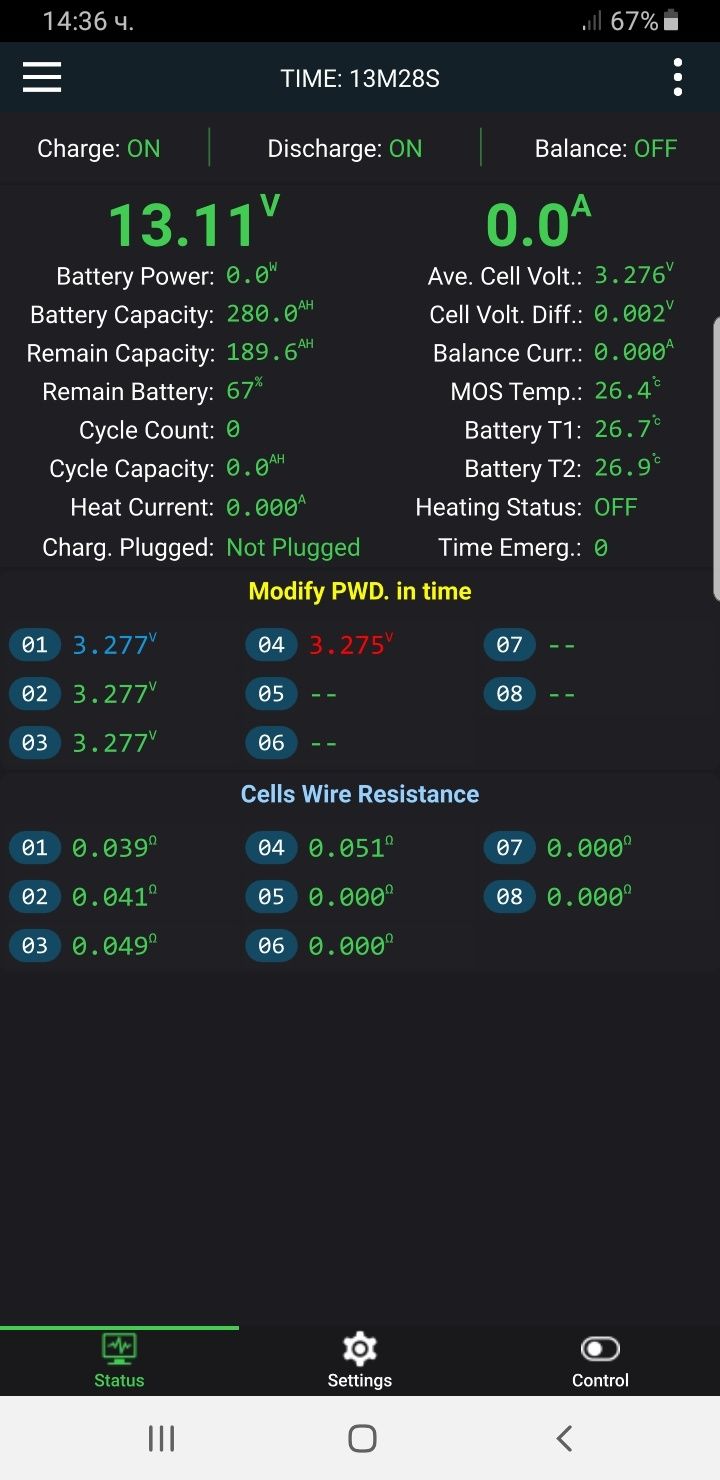The width and height of the screenshot is (720, 1480).
Task: Open the hamburger drawer menu
Action: pos(42,77)
